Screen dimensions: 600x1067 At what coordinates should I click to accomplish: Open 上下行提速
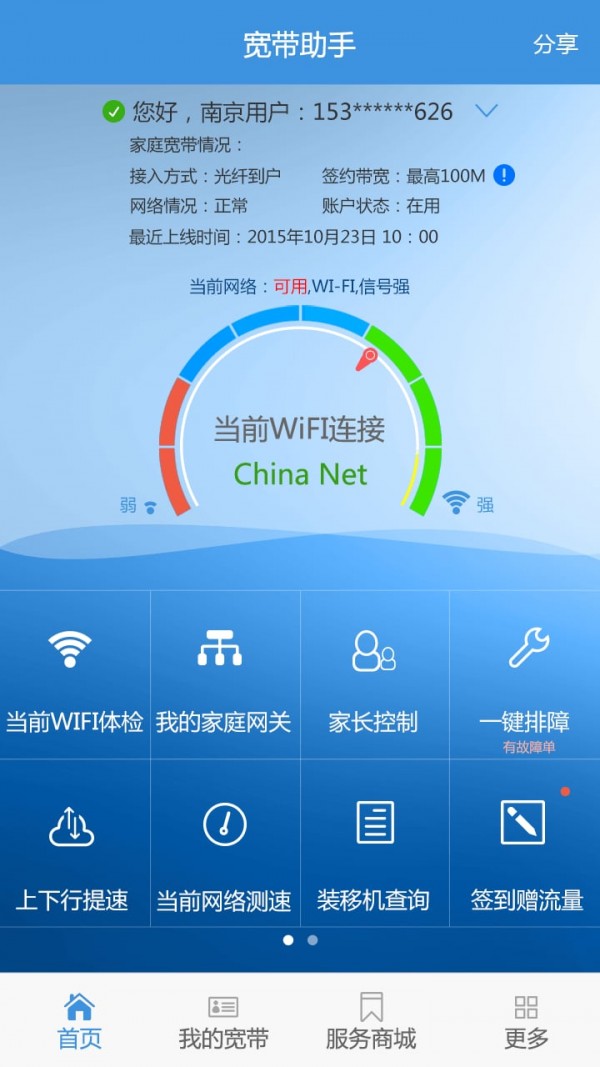(x=74, y=845)
